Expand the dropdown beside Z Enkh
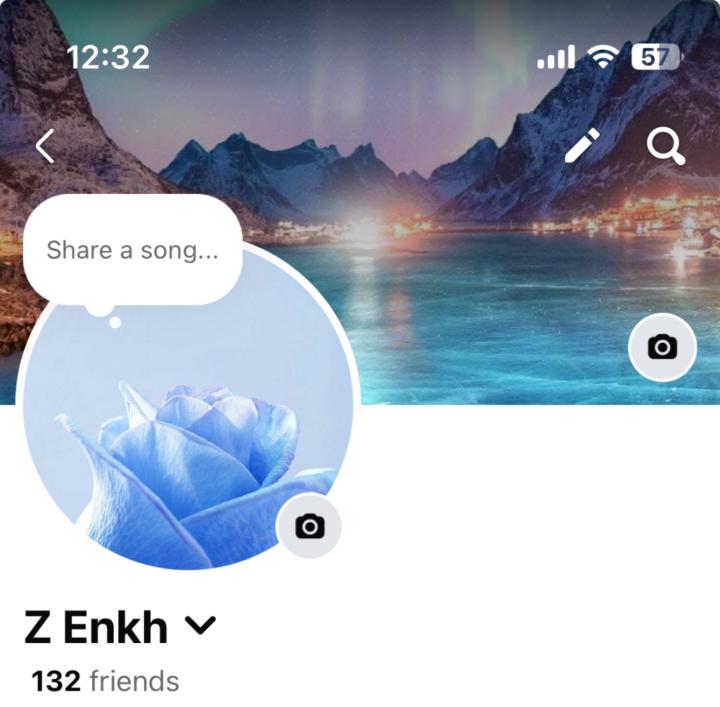 coord(201,626)
